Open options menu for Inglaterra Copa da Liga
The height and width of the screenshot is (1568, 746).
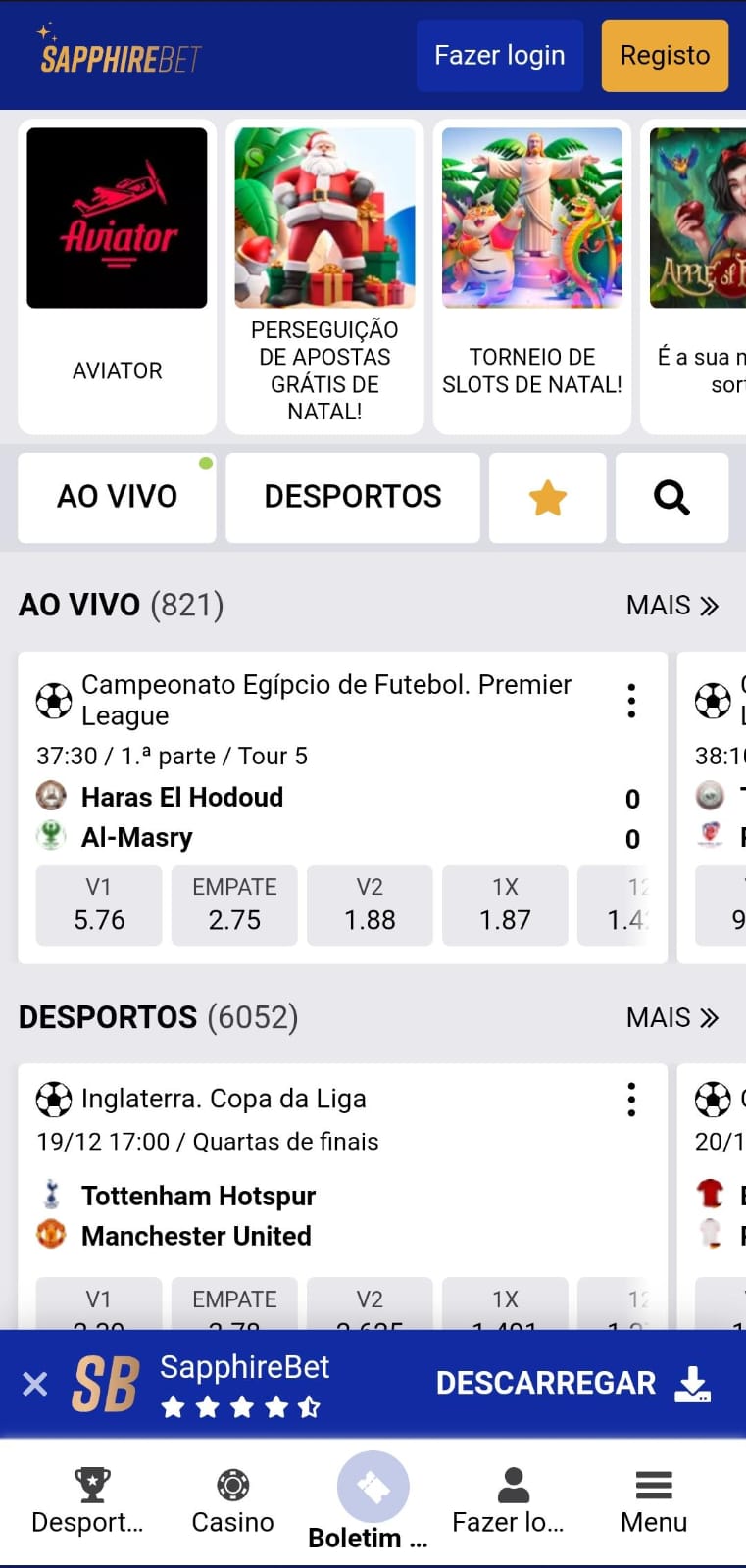coord(631,1100)
